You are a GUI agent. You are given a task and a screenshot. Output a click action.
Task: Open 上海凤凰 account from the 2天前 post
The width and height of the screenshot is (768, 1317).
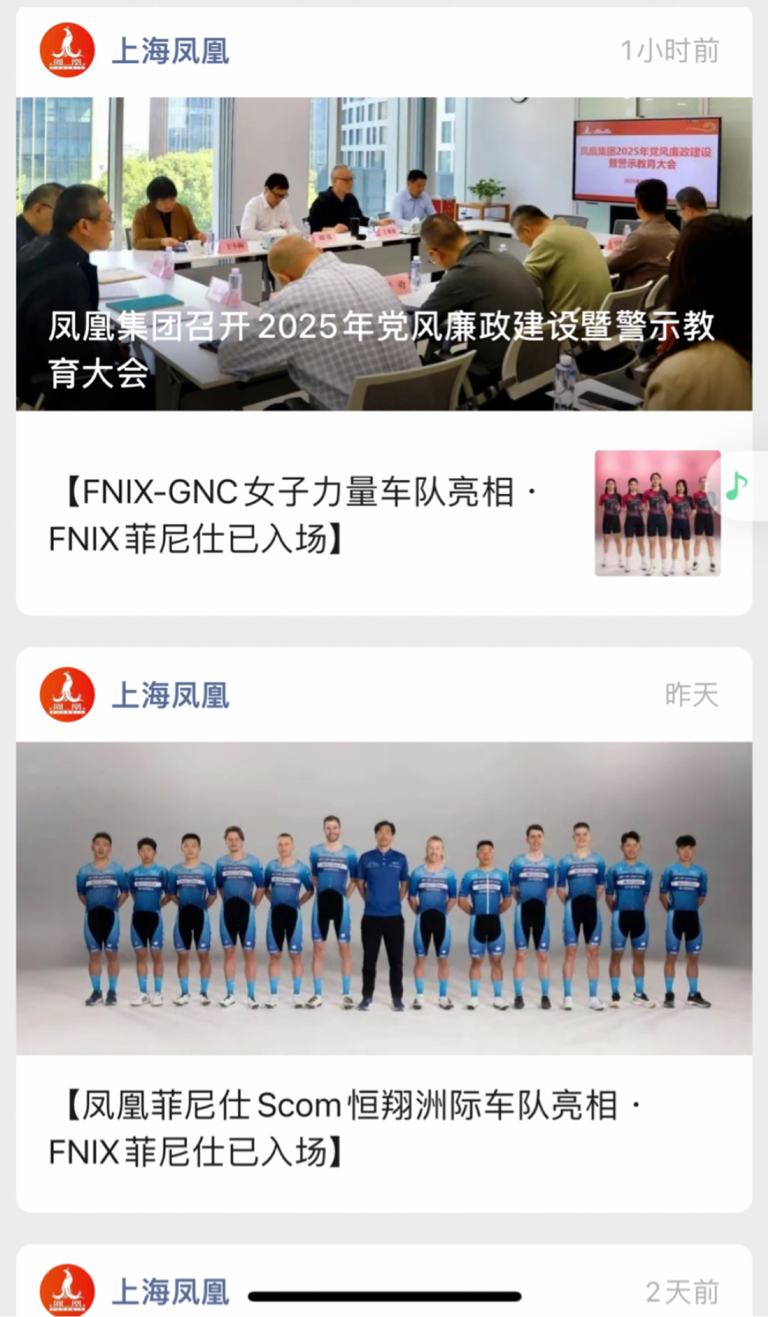[170, 1291]
